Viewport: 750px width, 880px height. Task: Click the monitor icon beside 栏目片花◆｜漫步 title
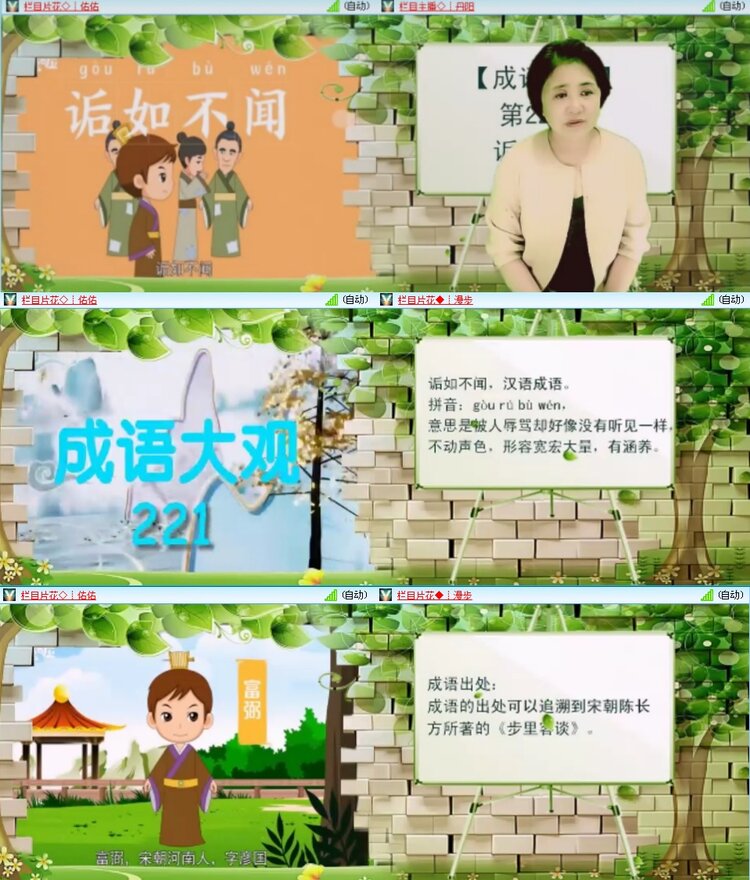click(x=385, y=298)
